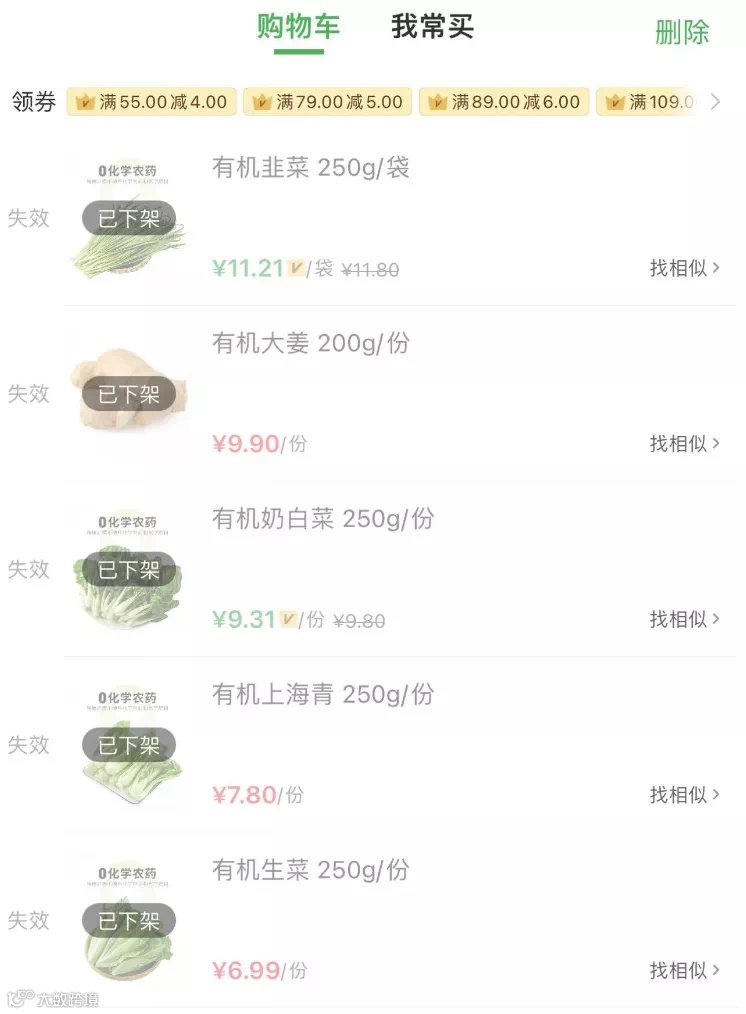The width and height of the screenshot is (746, 1014).
Task: Find similar items for 有机韭菜
Action: [x=685, y=268]
